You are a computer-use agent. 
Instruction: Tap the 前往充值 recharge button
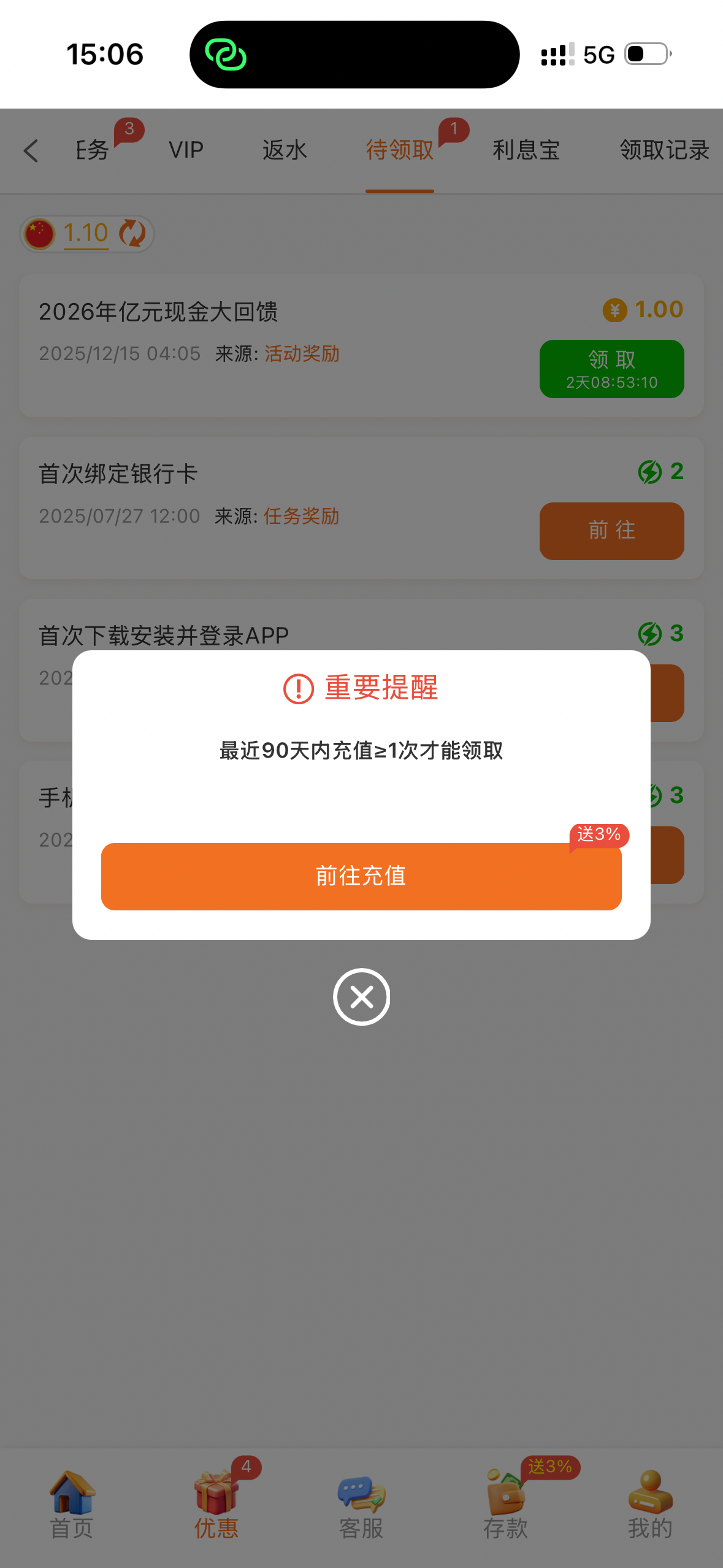[361, 876]
